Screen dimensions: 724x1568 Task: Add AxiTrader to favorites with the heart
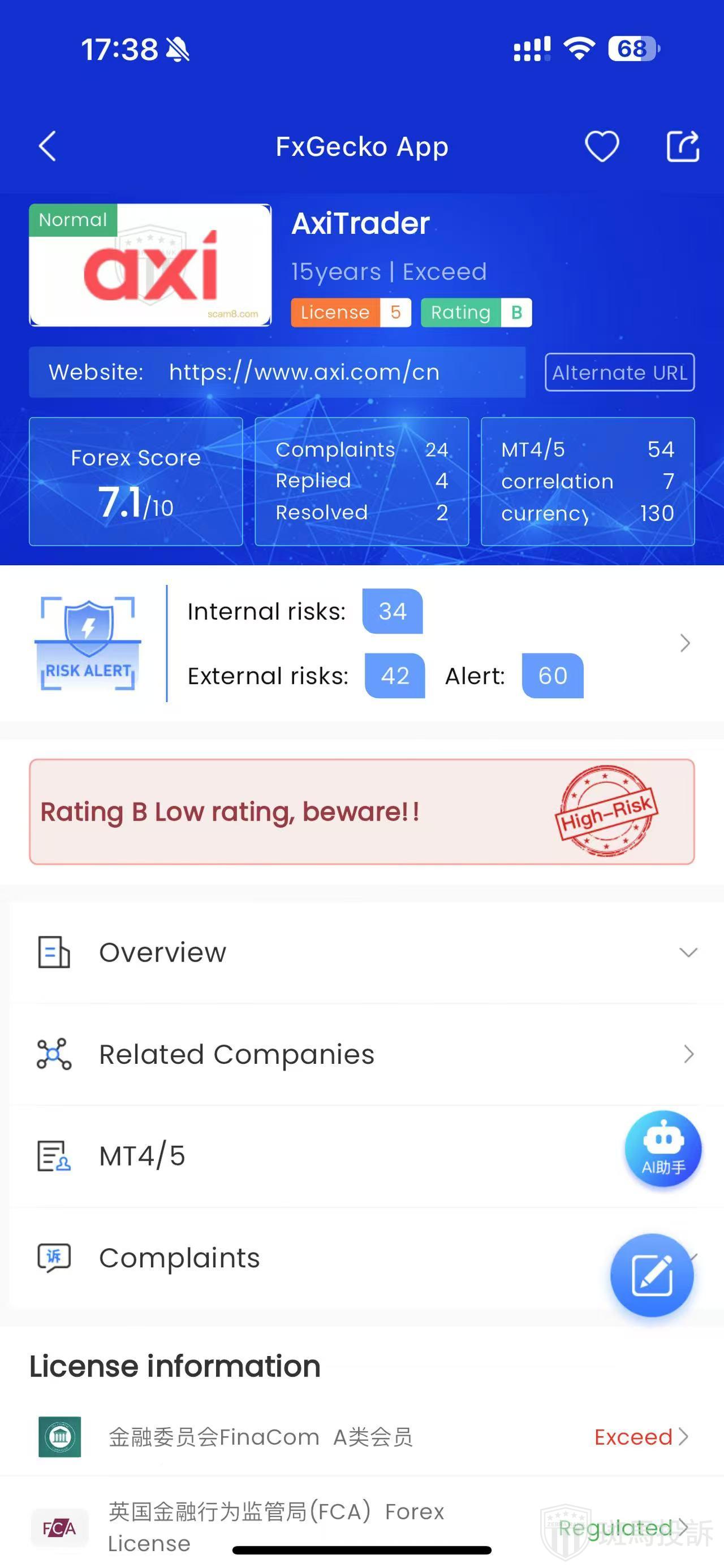602,146
